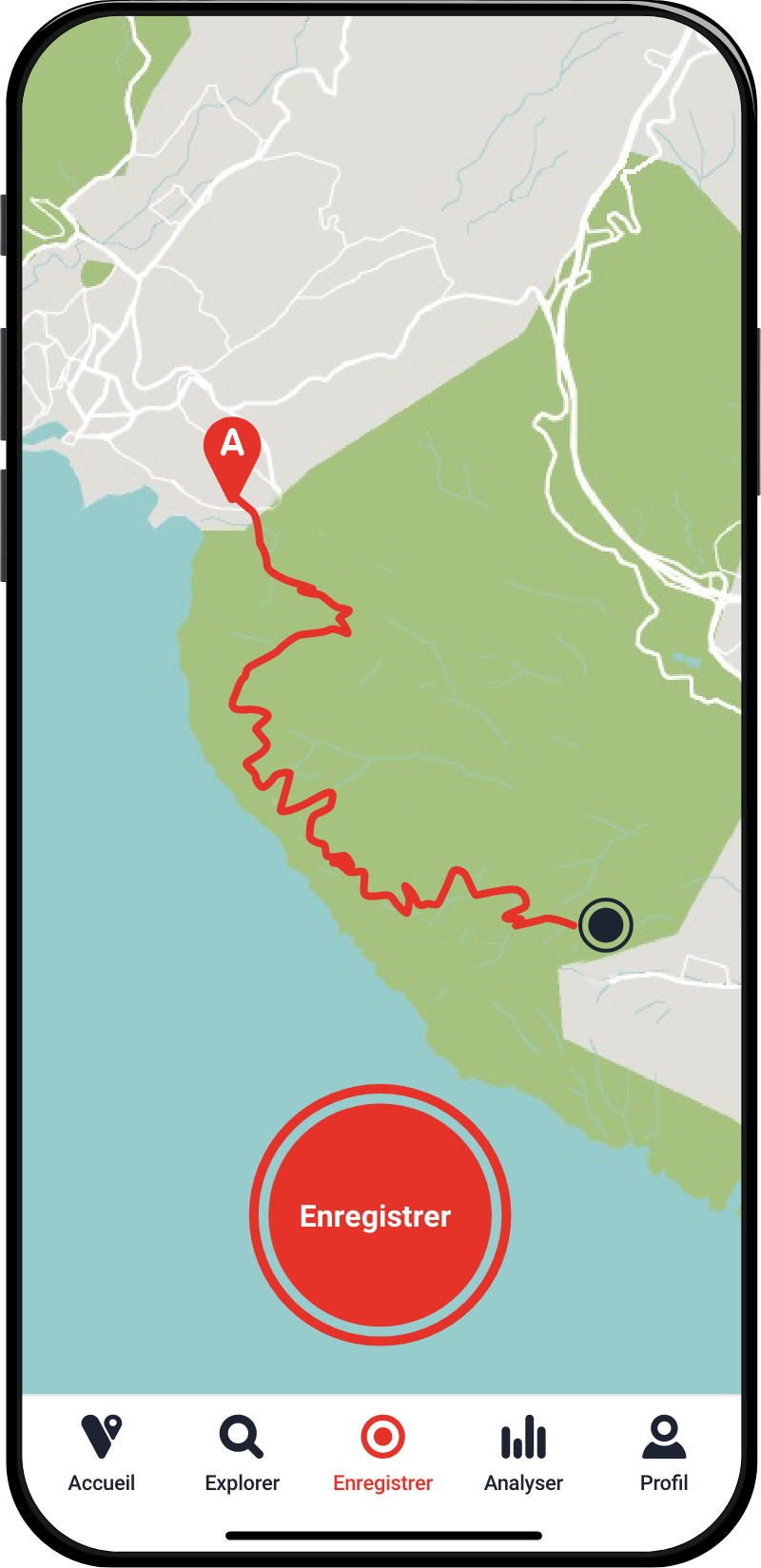
Task: Tap the red A start marker
Action: [x=232, y=450]
